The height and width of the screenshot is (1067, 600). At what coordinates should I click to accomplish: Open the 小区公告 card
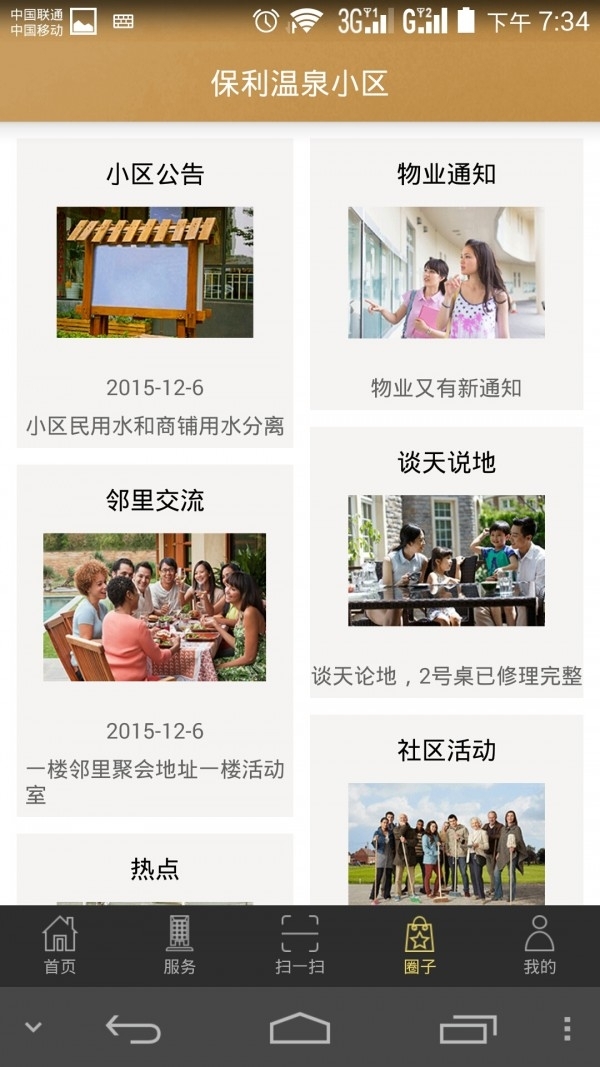point(155,290)
